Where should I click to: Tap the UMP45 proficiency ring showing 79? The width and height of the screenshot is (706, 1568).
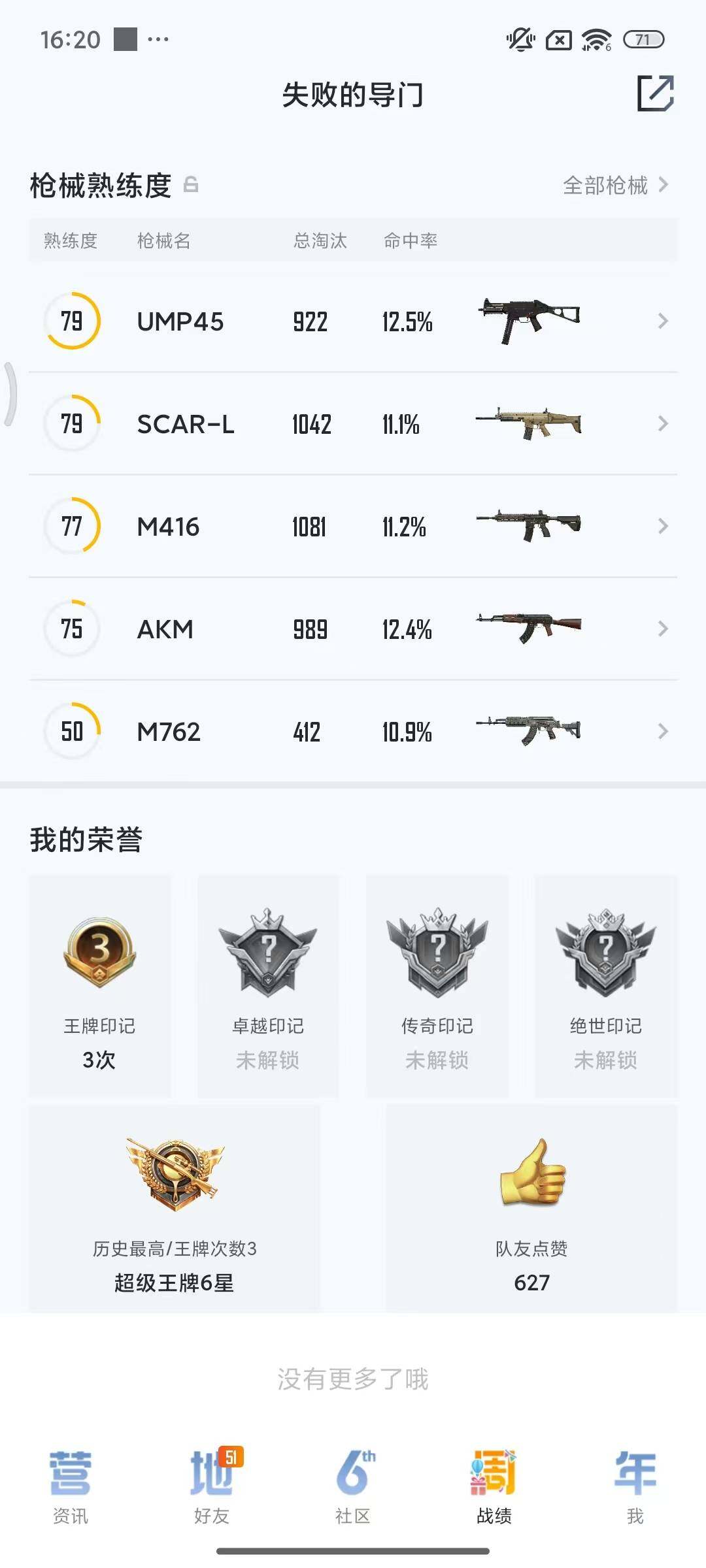[x=72, y=321]
